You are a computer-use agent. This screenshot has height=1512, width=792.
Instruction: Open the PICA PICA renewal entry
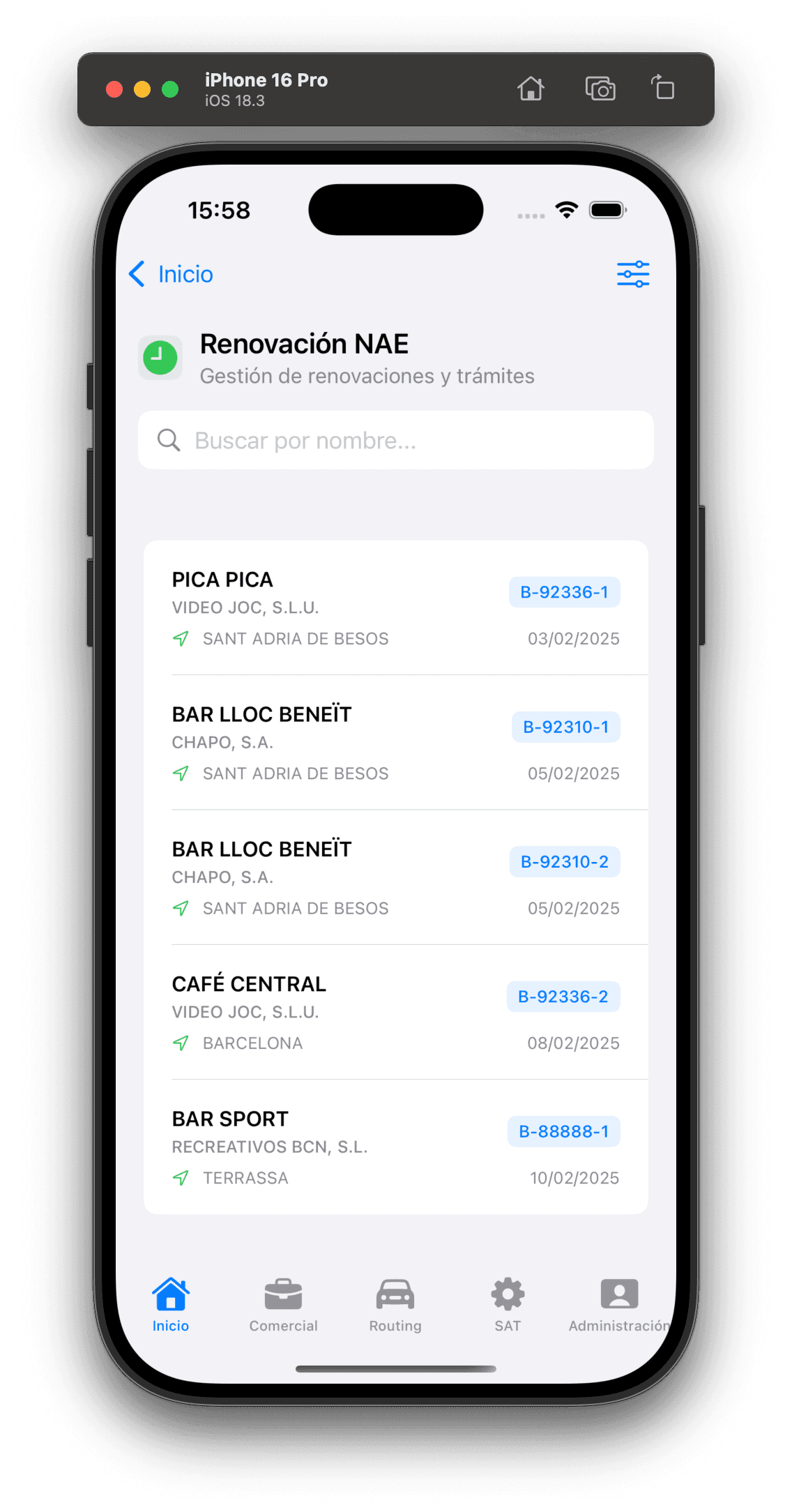[x=395, y=607]
